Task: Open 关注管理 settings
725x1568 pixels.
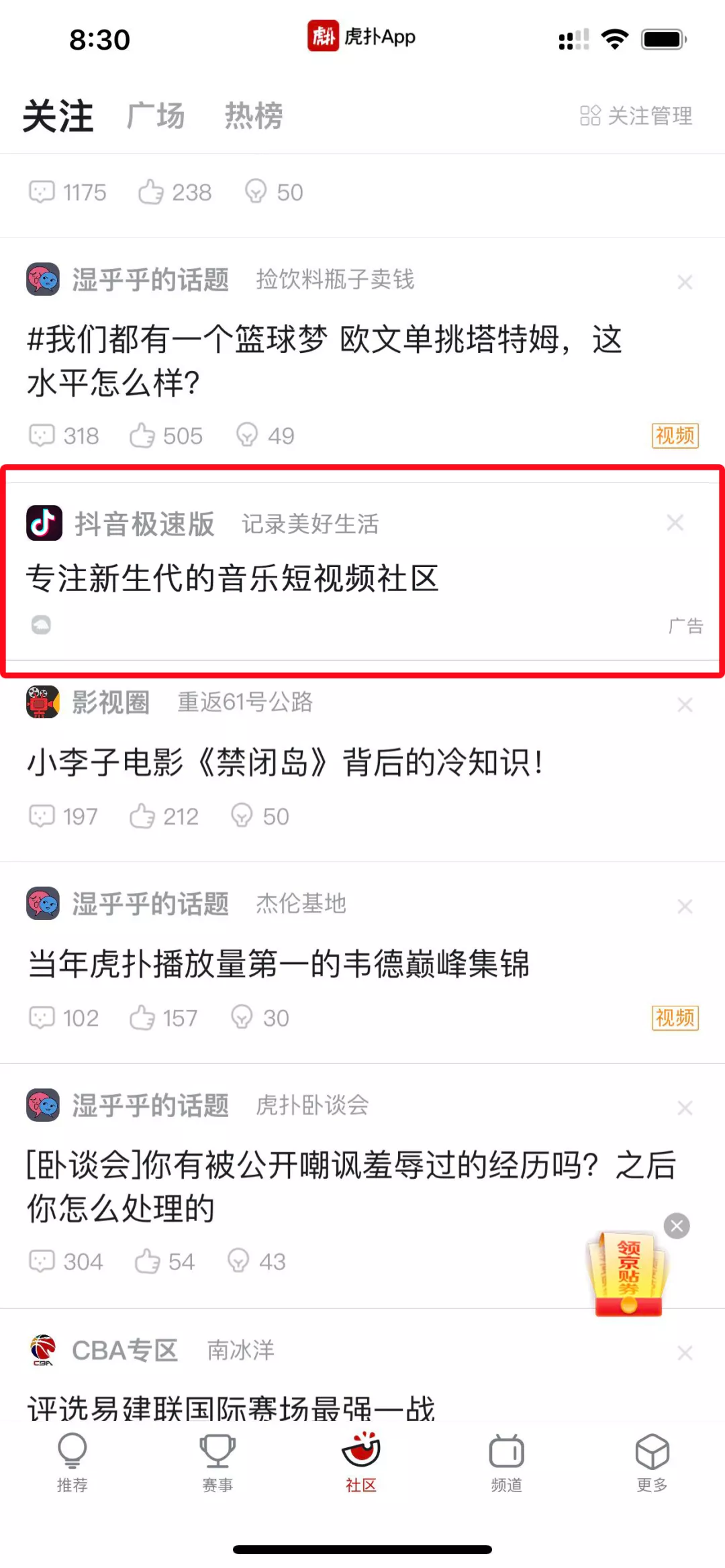Action: [x=636, y=115]
